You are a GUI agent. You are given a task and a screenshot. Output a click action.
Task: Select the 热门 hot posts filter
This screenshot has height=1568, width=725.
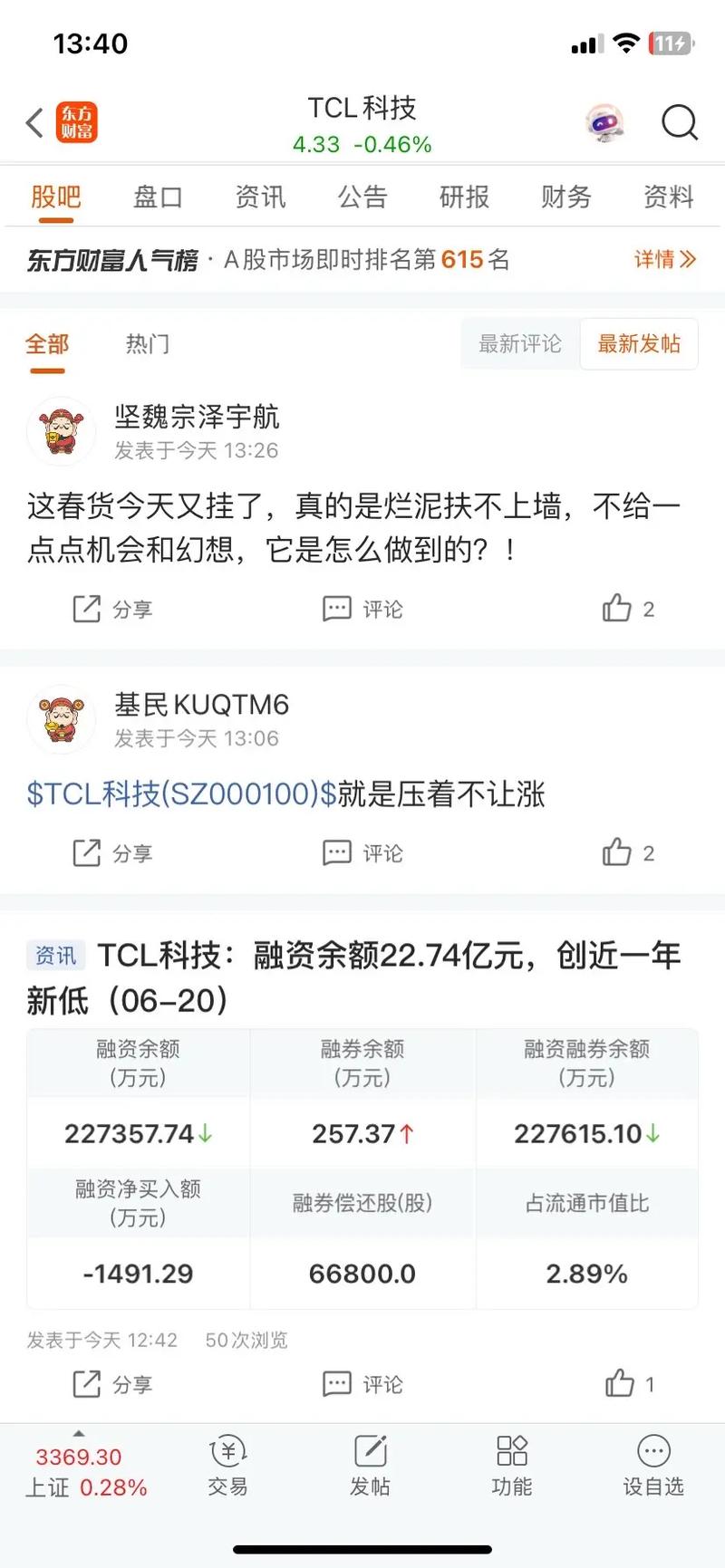[x=148, y=344]
